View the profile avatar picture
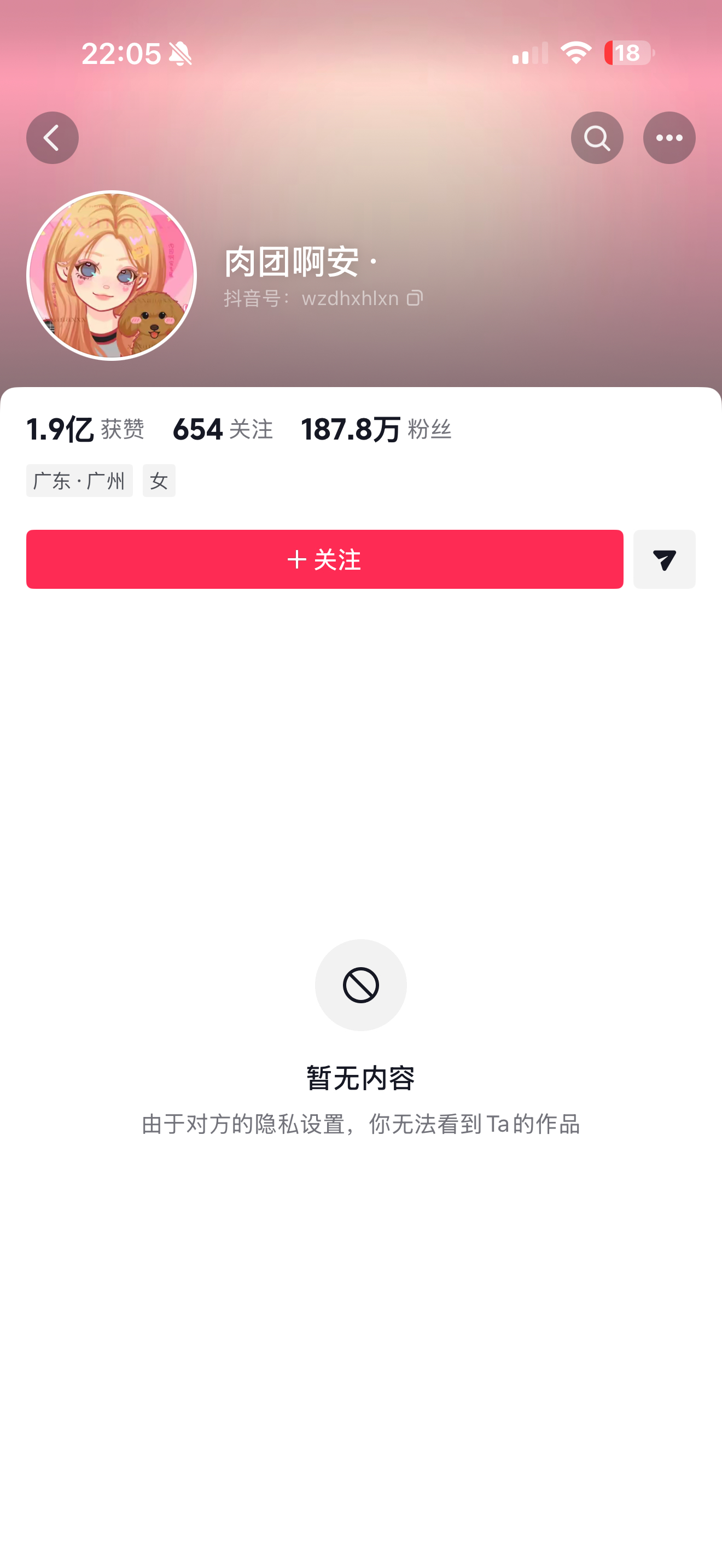 [x=112, y=276]
